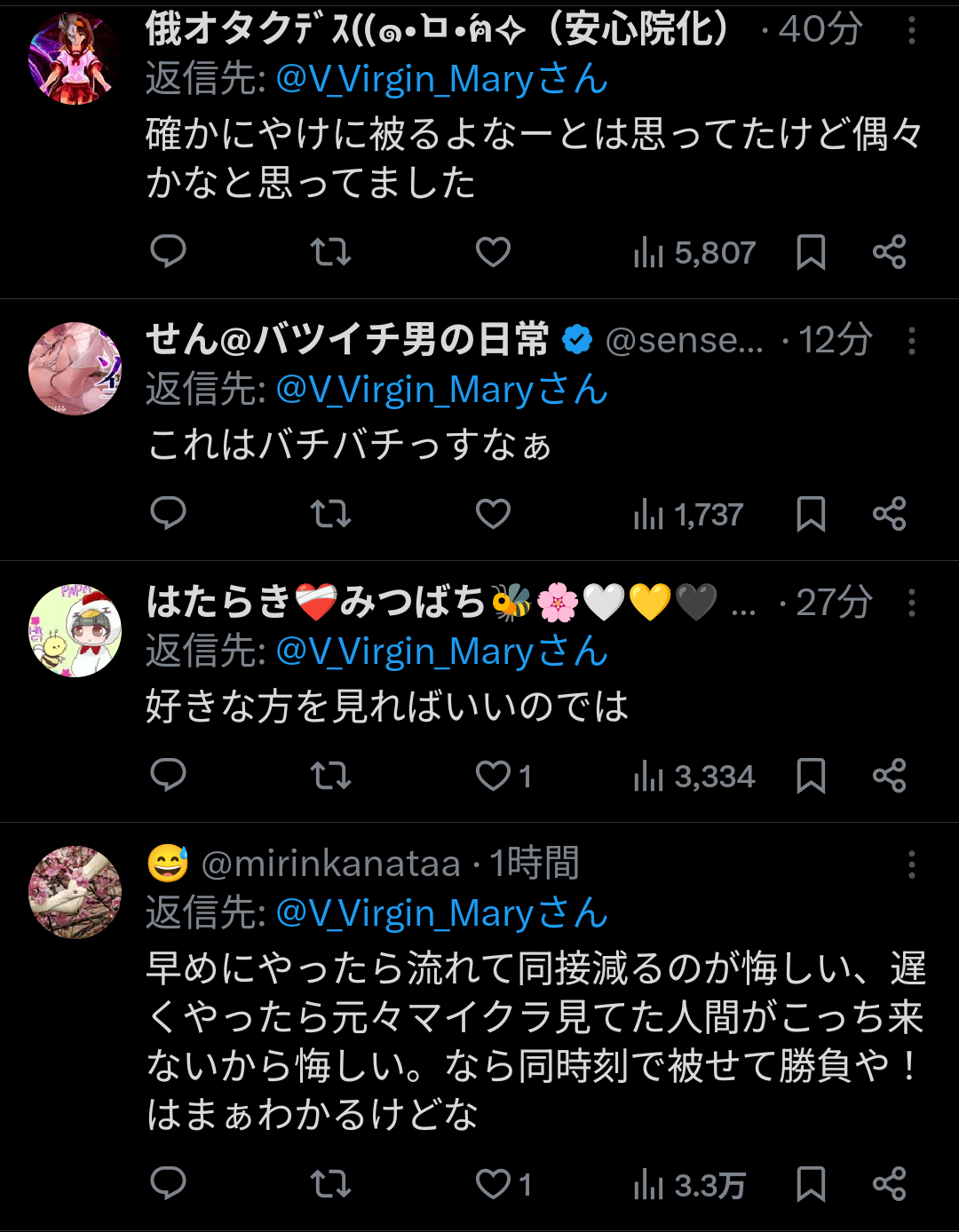959x1232 pixels.
Task: Reply to 俄オタク's reply
Action: (168, 253)
